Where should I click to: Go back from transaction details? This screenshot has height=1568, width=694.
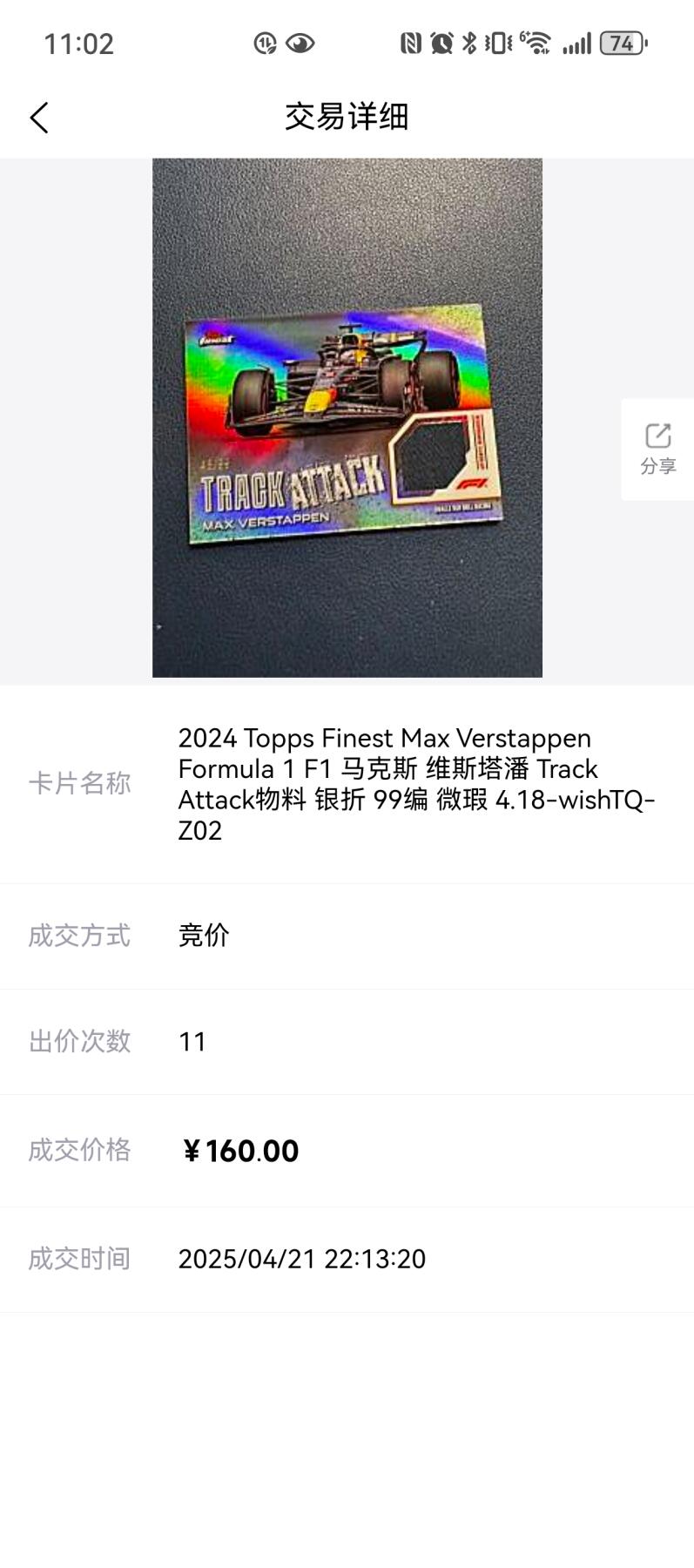coord(39,118)
